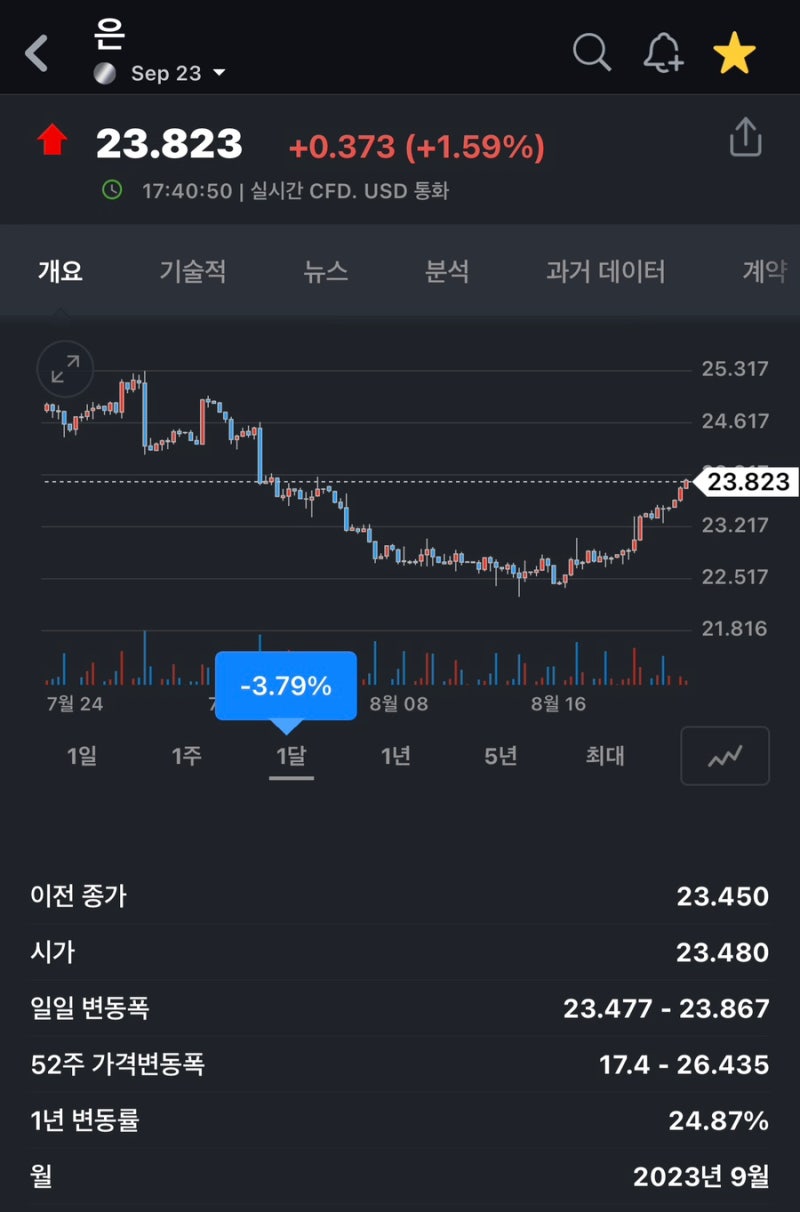The image size is (800, 1212).
Task: Go back with the arrow icon
Action: point(36,54)
